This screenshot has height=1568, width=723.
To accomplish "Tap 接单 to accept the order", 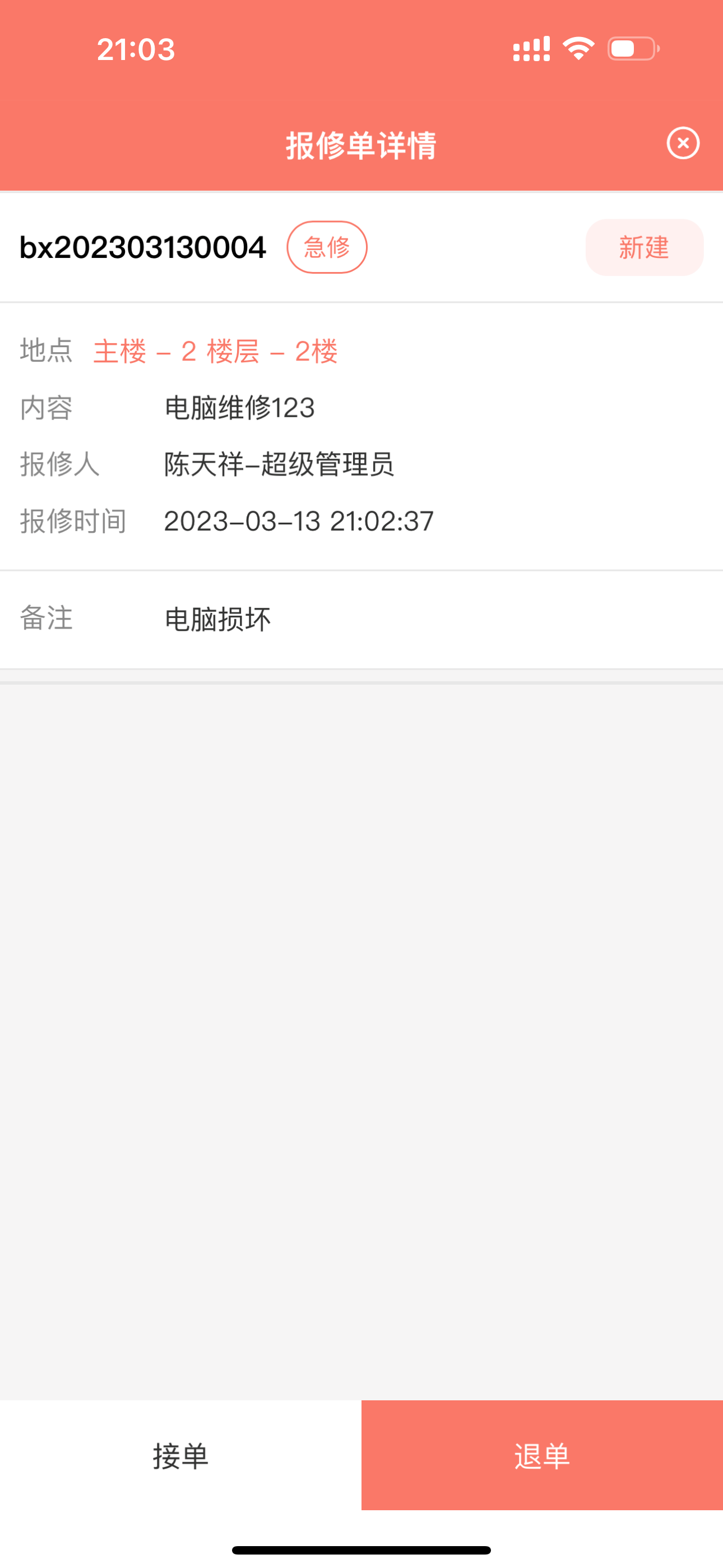I will click(x=180, y=1456).
